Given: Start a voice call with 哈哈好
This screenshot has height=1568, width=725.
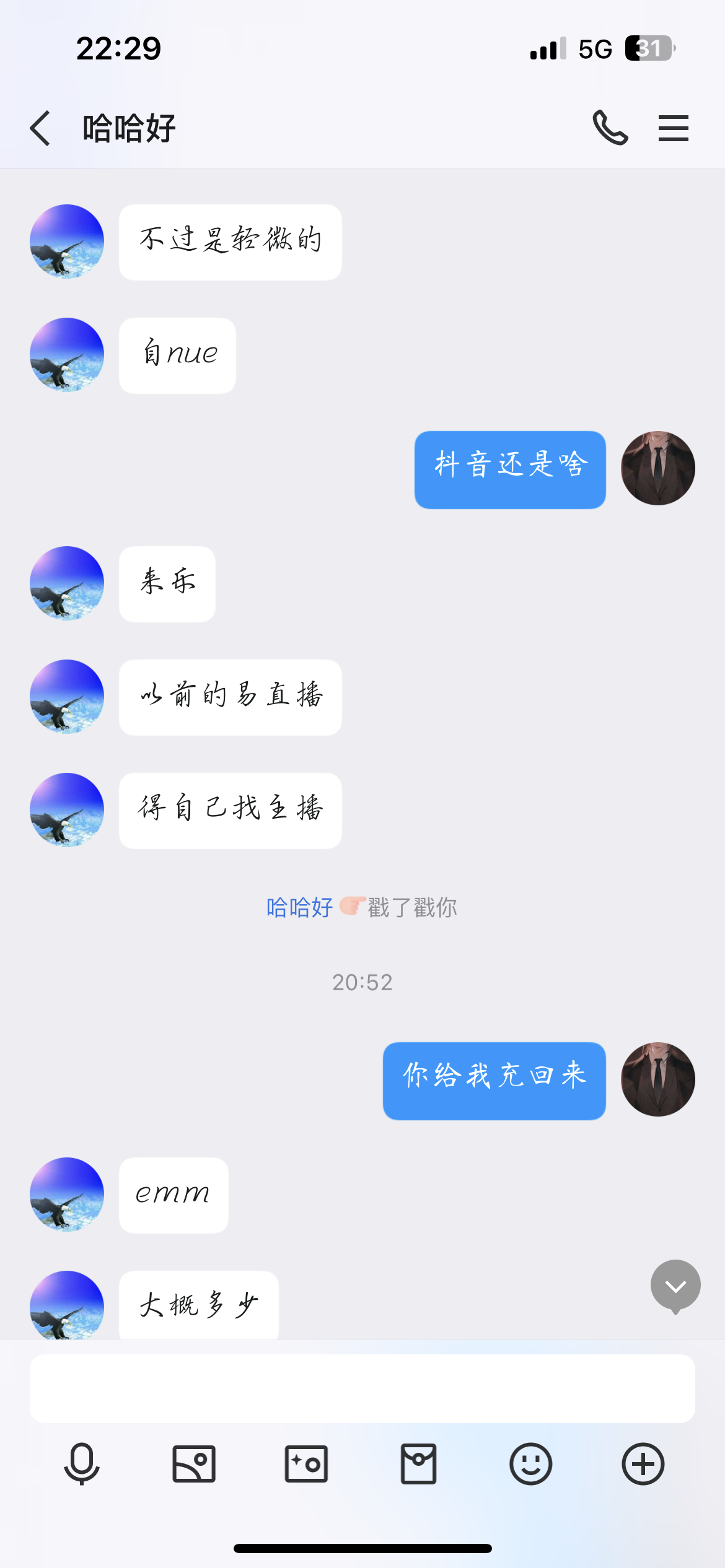Looking at the screenshot, I should coord(610,128).
